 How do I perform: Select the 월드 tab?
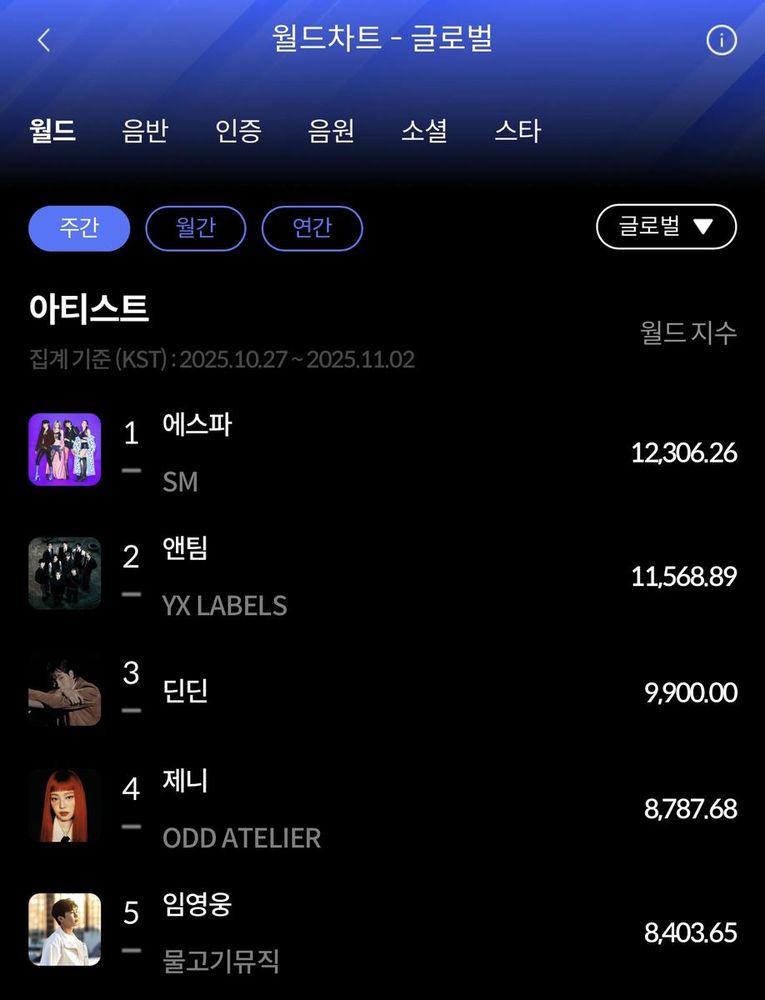(x=52, y=131)
